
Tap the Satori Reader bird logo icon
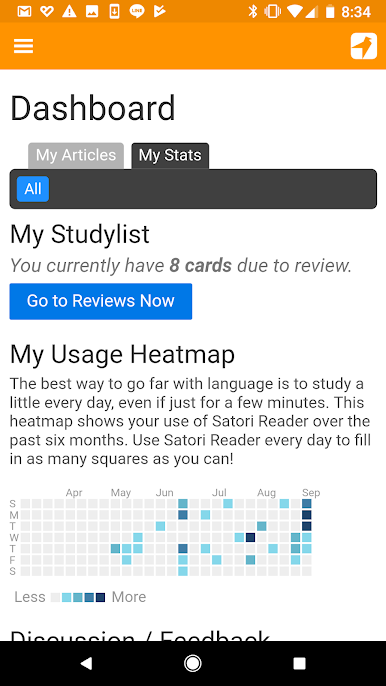tap(364, 46)
